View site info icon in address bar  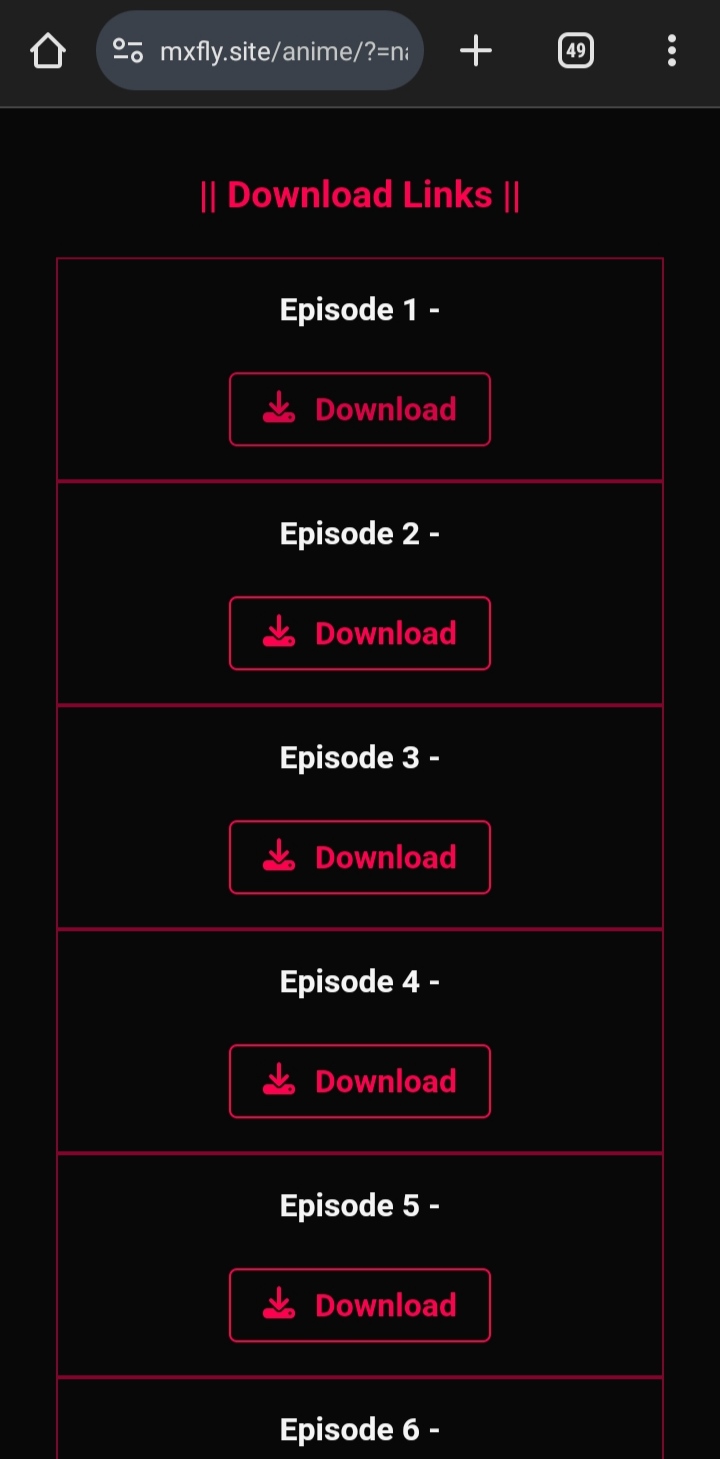point(128,51)
